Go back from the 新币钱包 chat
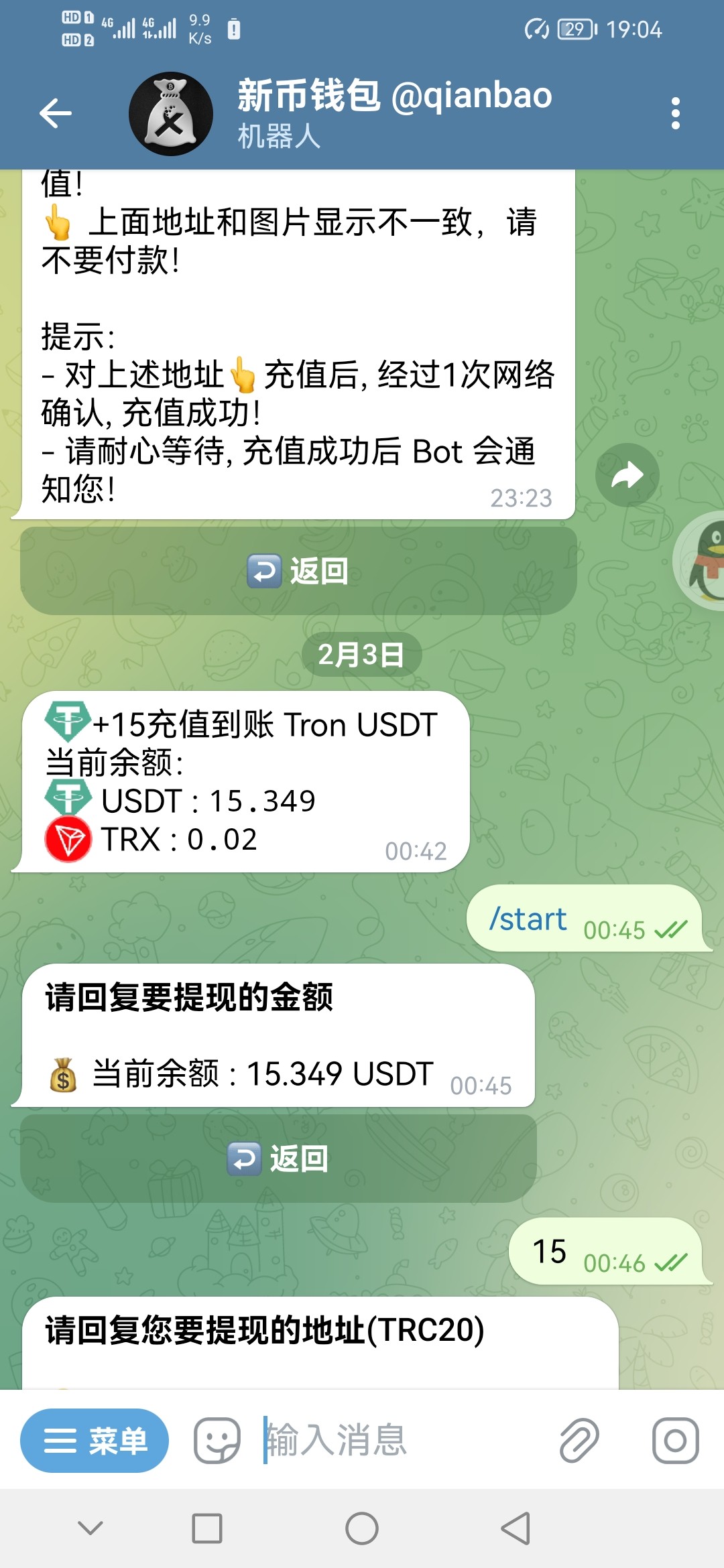The height and width of the screenshot is (1568, 724). coord(56,113)
